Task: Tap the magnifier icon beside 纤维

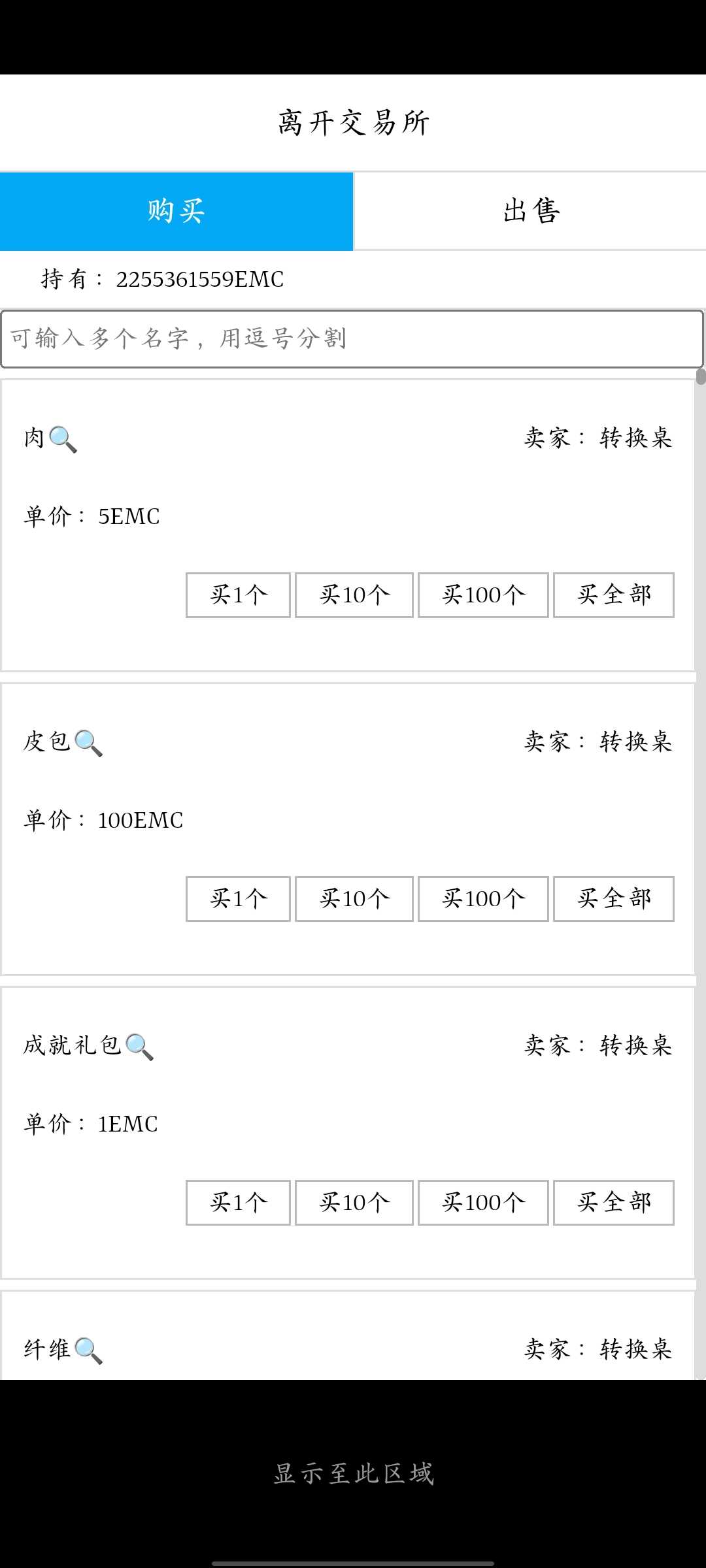Action: pos(88,1350)
